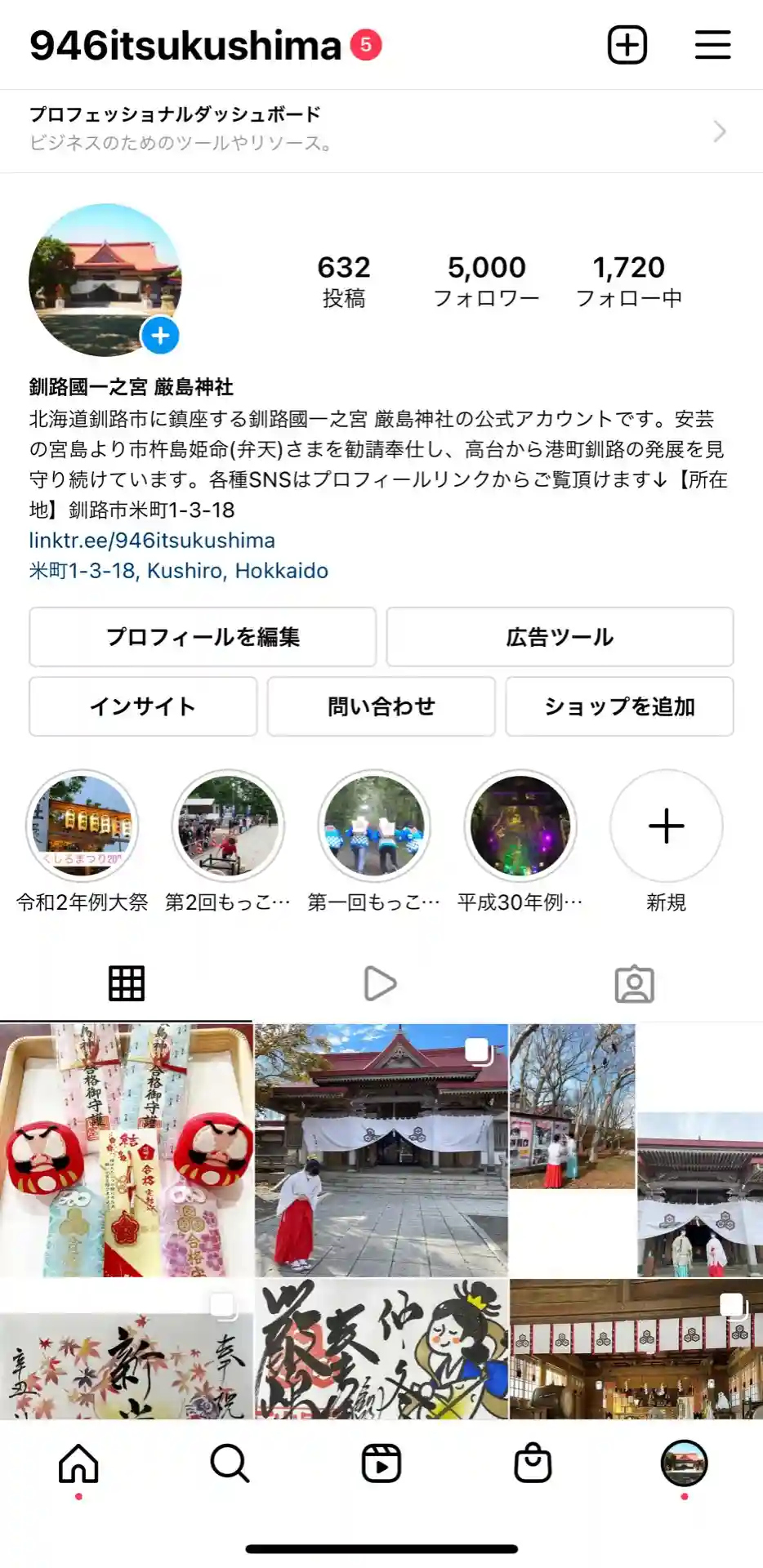763x1568 pixels.
Task: Add to story via profile picture plus
Action: [160, 335]
